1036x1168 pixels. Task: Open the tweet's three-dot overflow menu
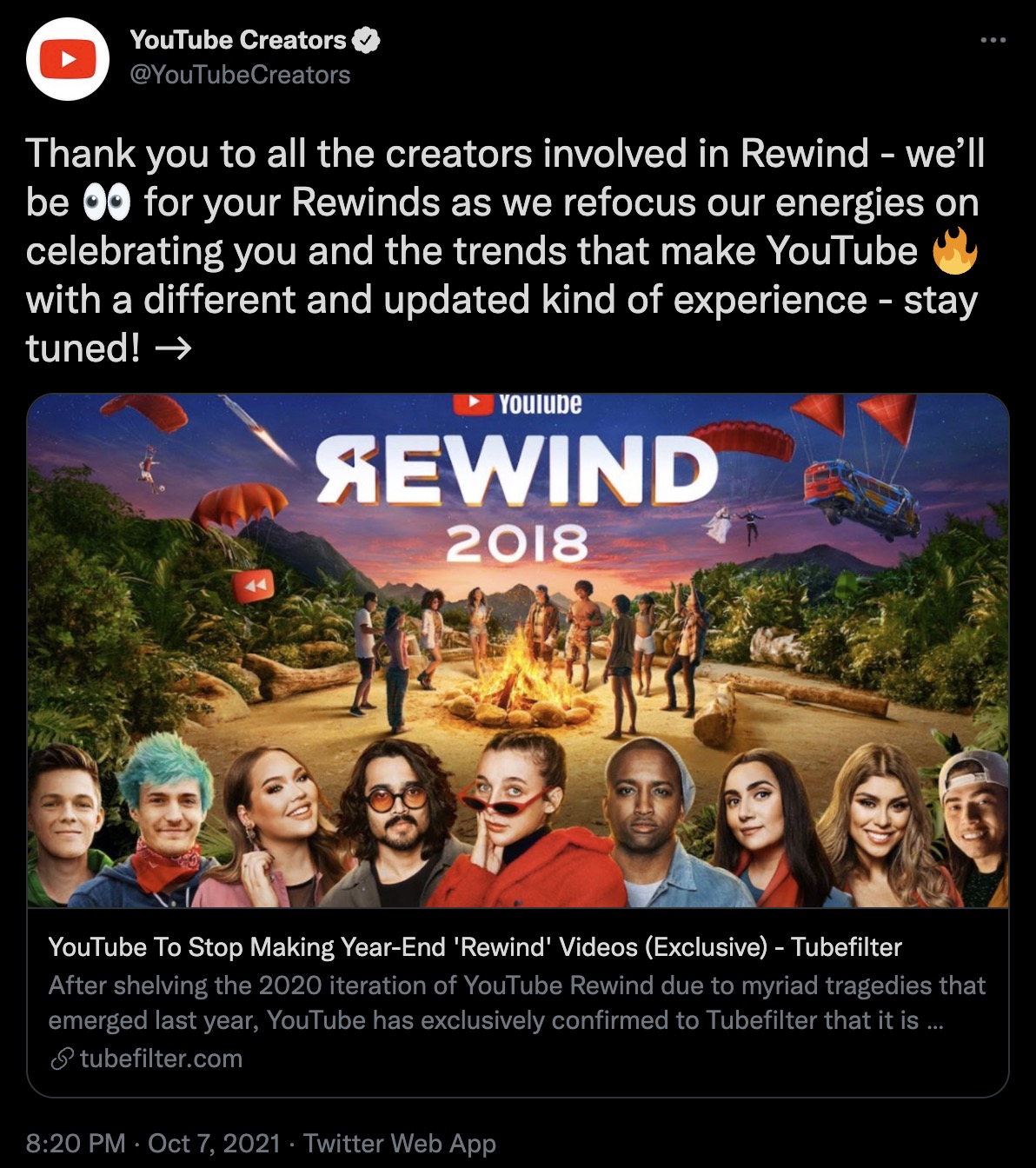(x=993, y=40)
